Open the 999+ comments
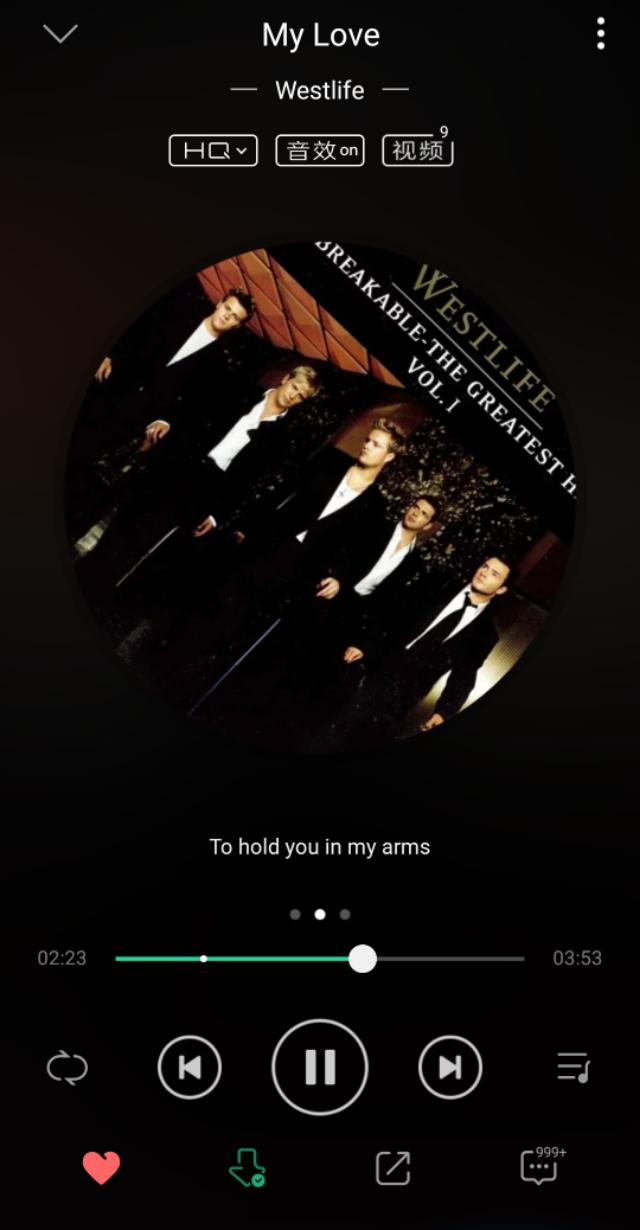This screenshot has width=640, height=1230. [x=540, y=1167]
